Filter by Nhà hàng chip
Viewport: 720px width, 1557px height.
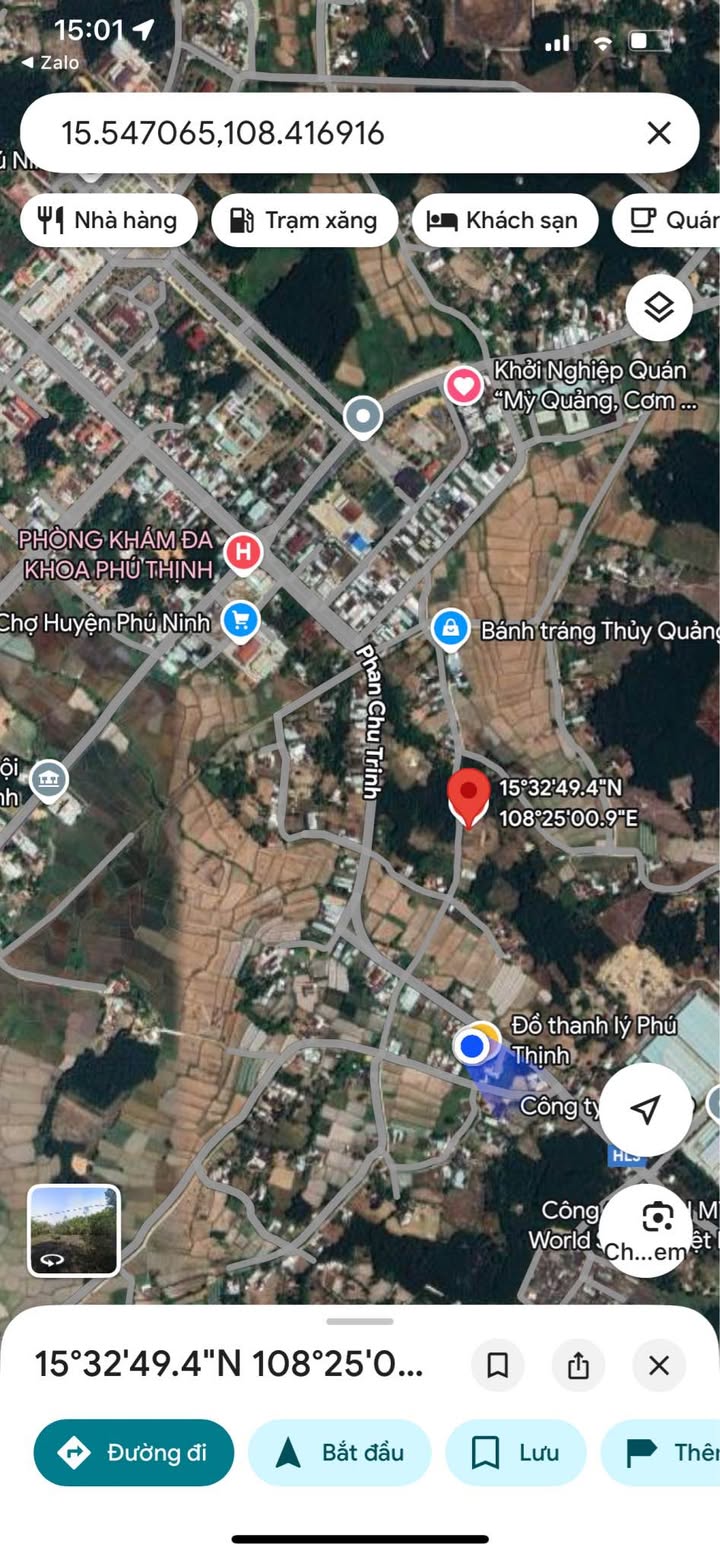(108, 220)
